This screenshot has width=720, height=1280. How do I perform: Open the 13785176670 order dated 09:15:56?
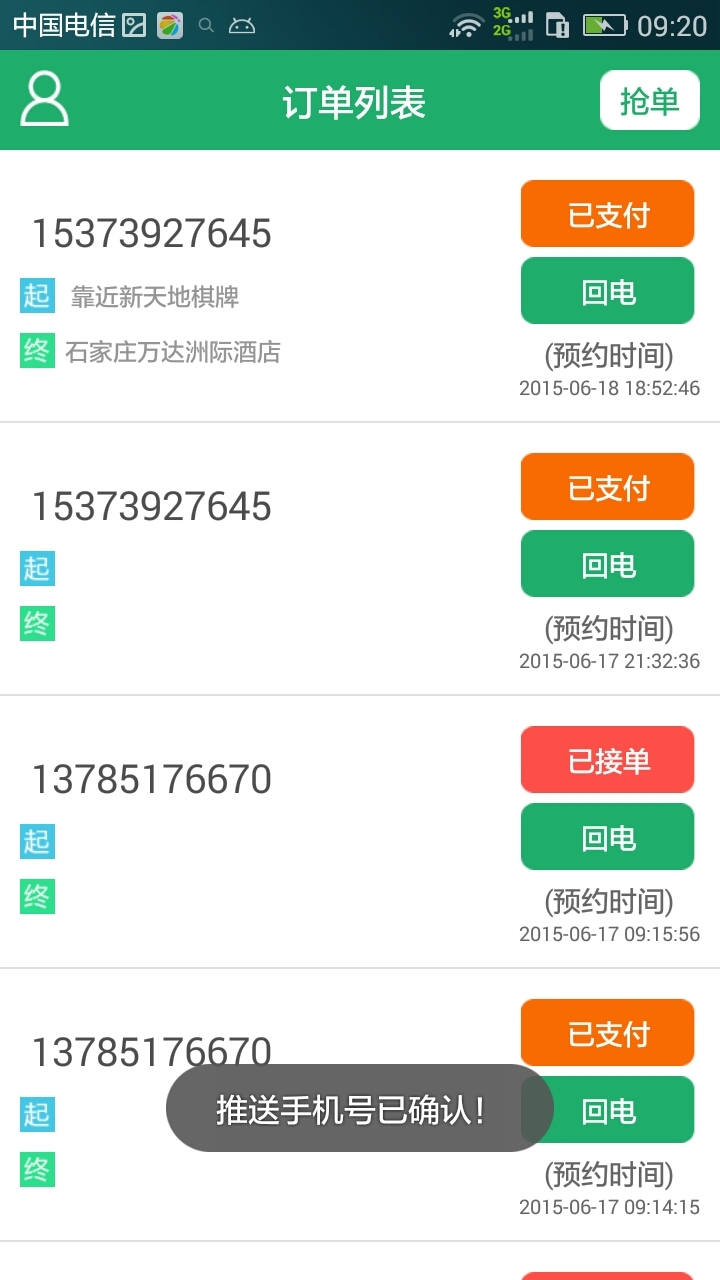[152, 780]
